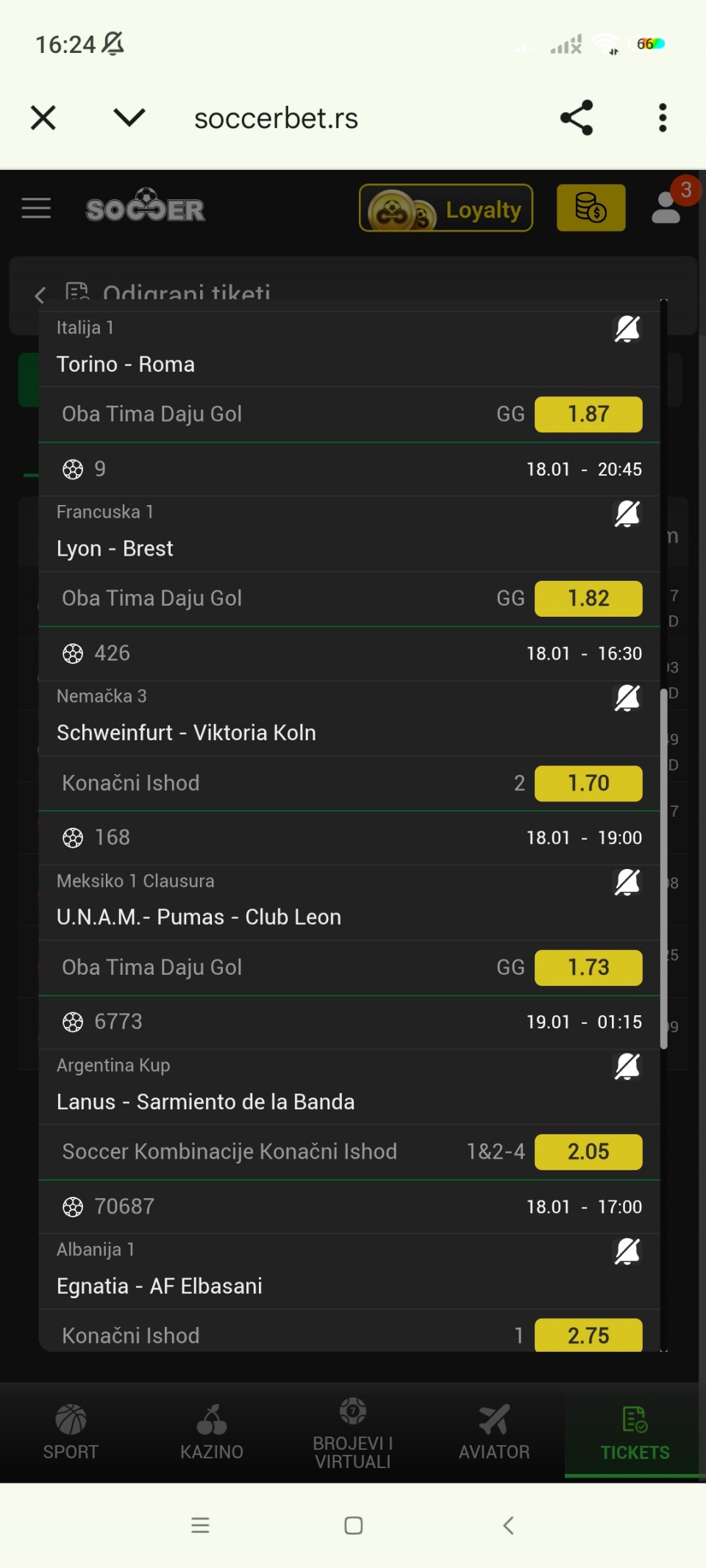Image resolution: width=706 pixels, height=1568 pixels.
Task: Switch to the Sport tab
Action: (71, 1432)
